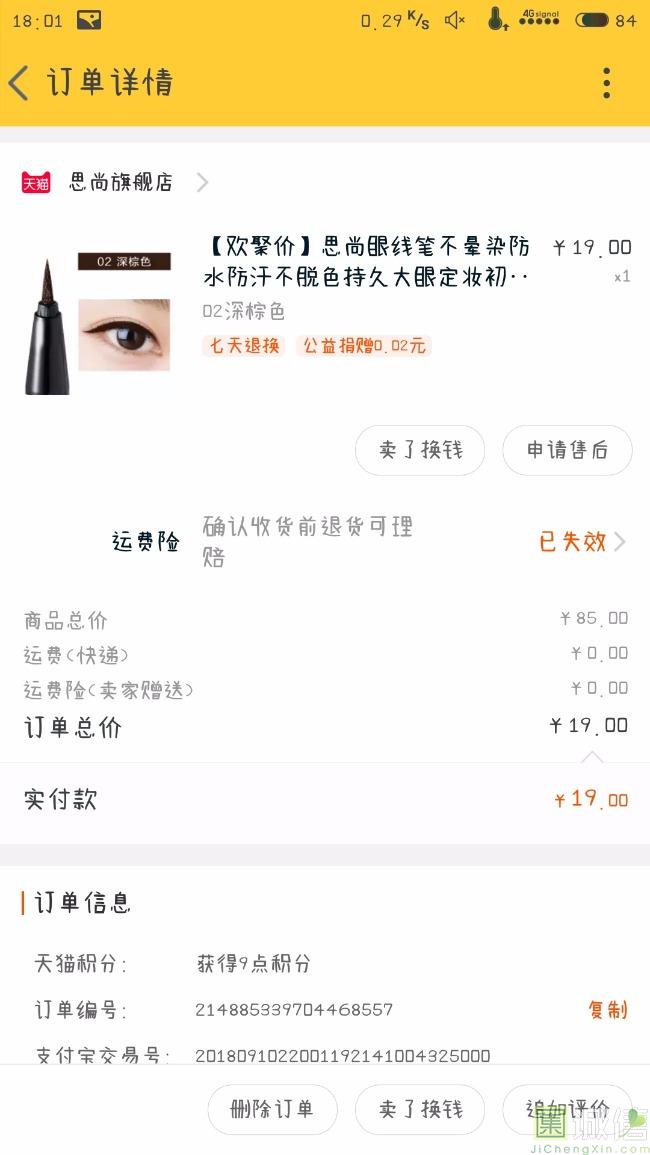Copy the order number with 复制
The height and width of the screenshot is (1155, 650).
click(x=607, y=1010)
